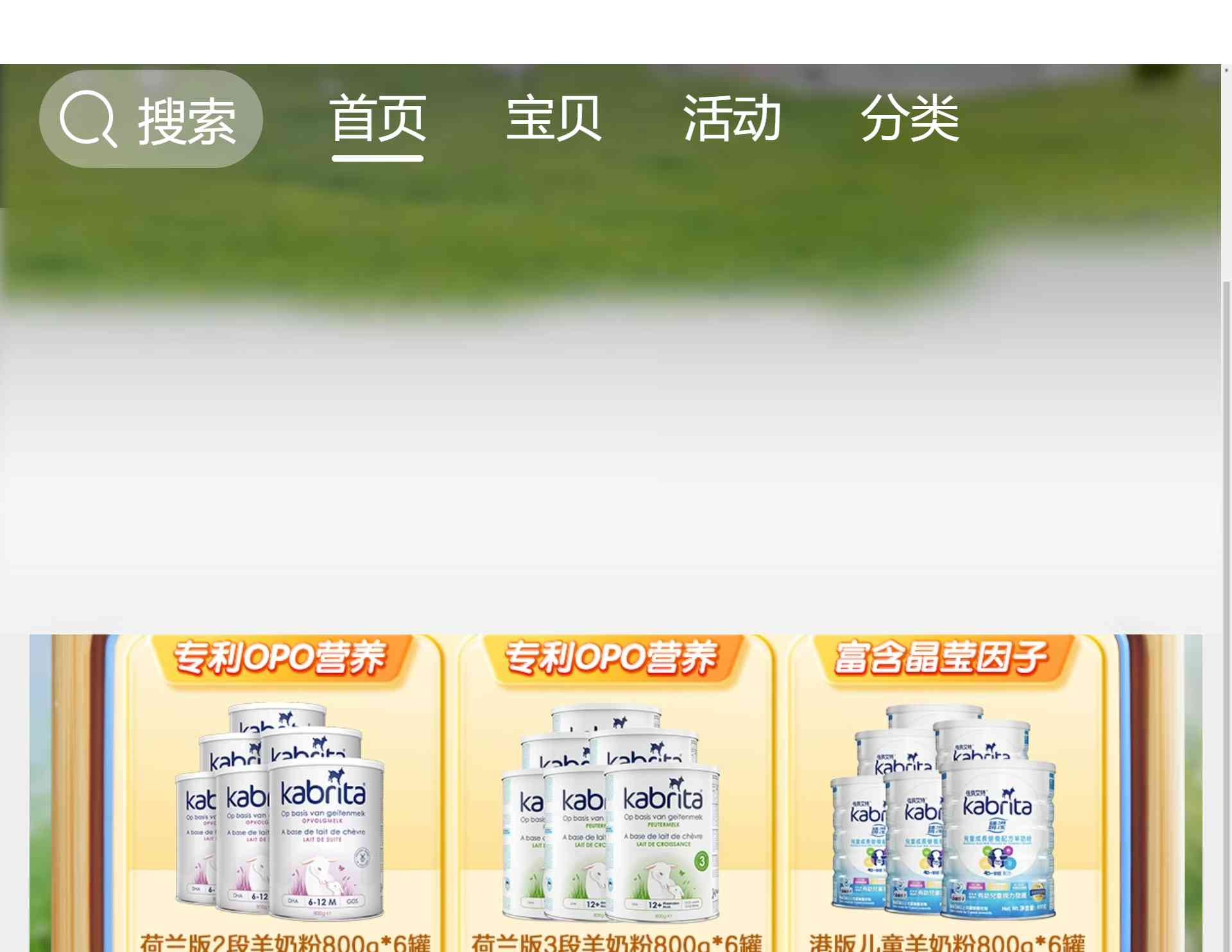The image size is (1232, 952).
Task: Open the 搜索 search box
Action: pos(151,119)
